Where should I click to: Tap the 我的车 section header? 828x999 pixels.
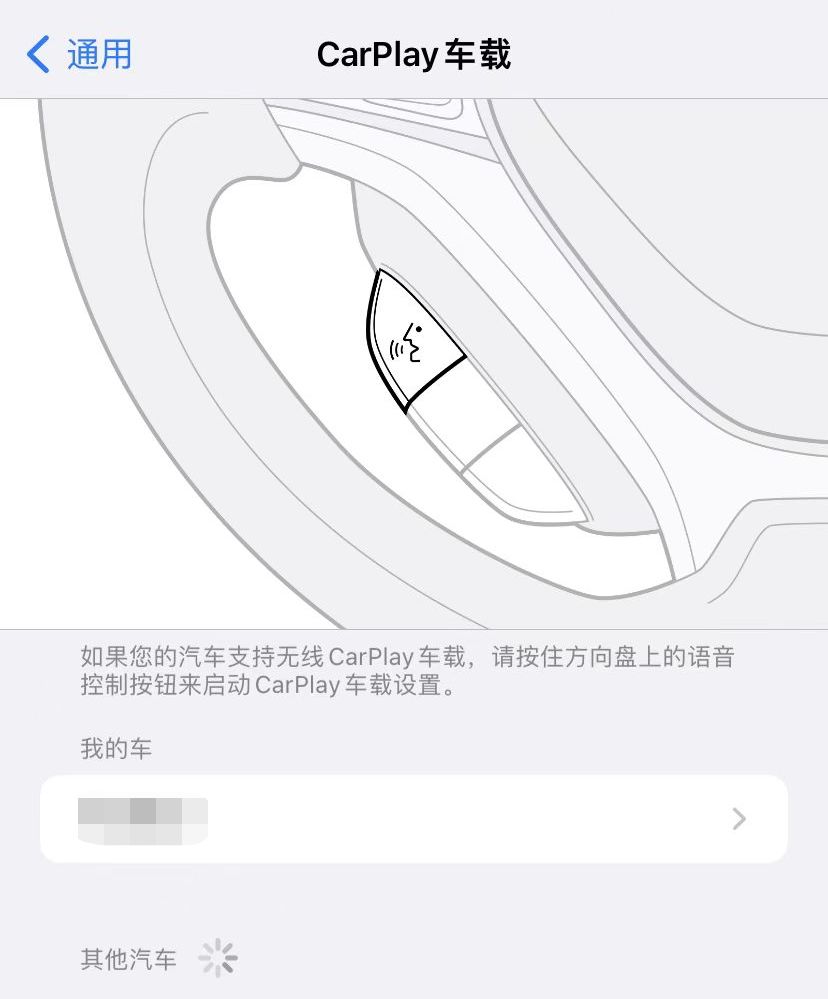115,748
